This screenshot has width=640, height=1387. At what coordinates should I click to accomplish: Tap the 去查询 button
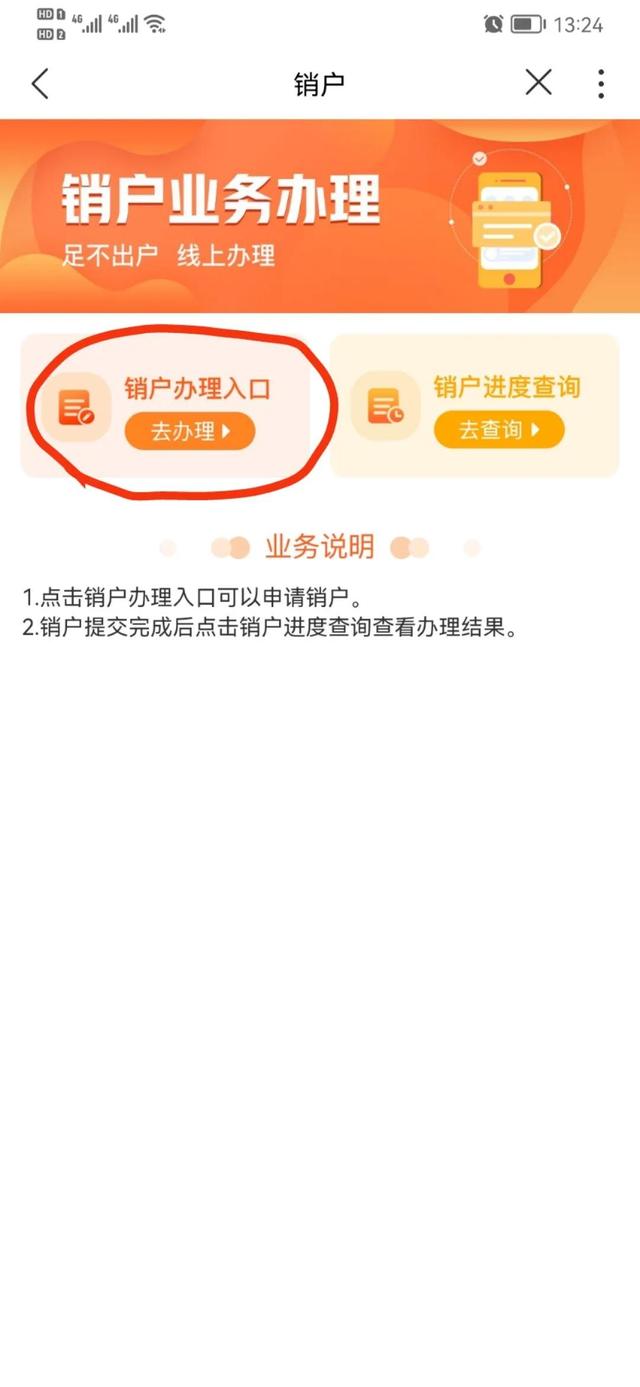pos(499,430)
